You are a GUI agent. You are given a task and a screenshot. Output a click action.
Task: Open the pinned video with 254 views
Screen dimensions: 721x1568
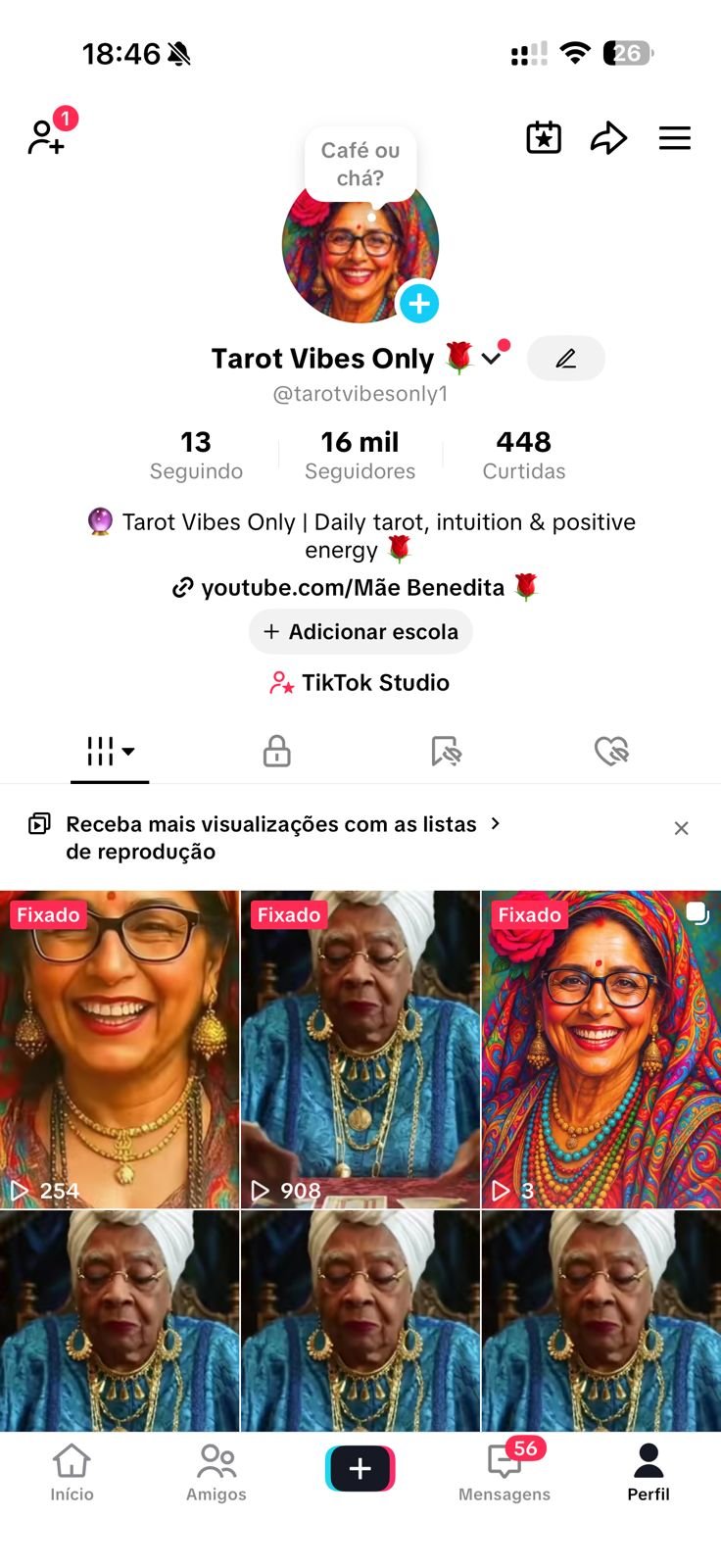[x=120, y=1049]
